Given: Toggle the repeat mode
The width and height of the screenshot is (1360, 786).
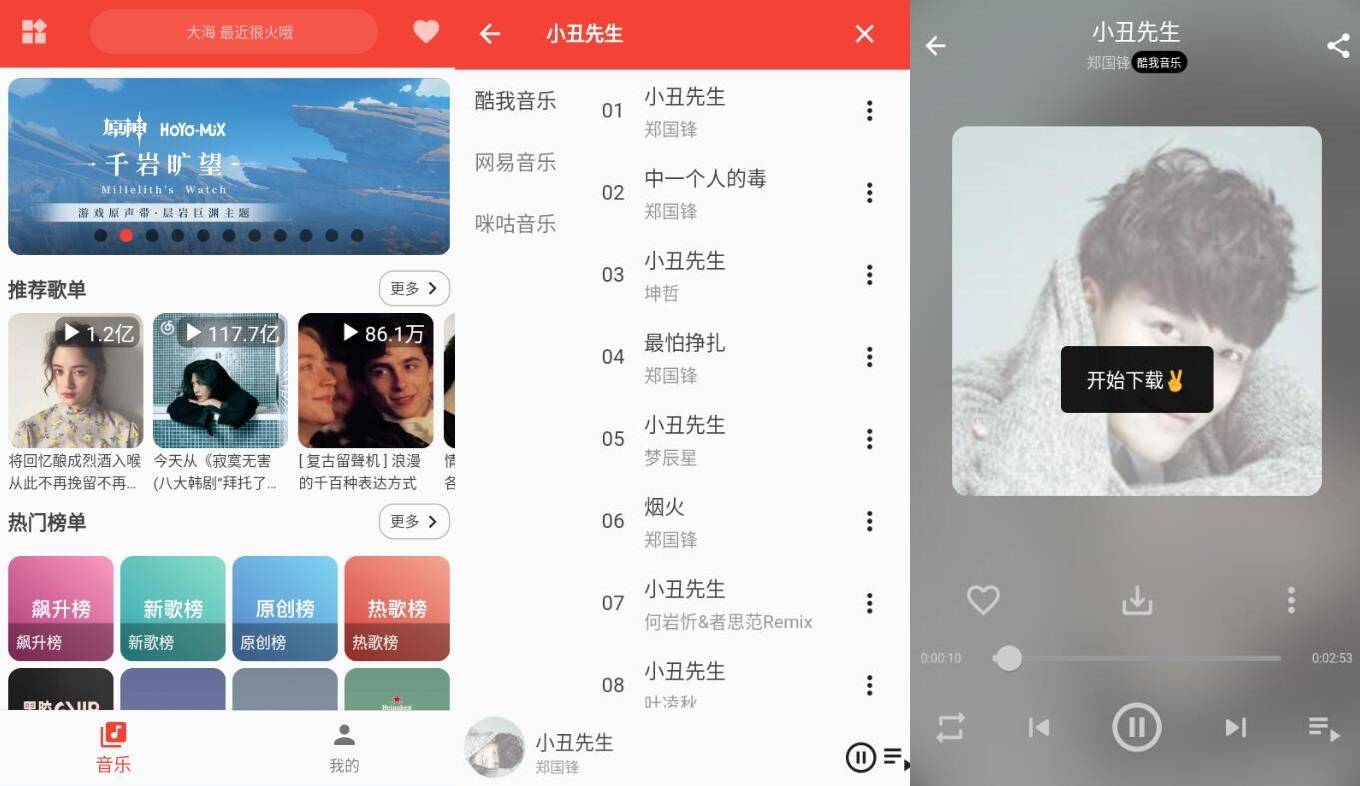Looking at the screenshot, I should pyautogui.click(x=950, y=727).
